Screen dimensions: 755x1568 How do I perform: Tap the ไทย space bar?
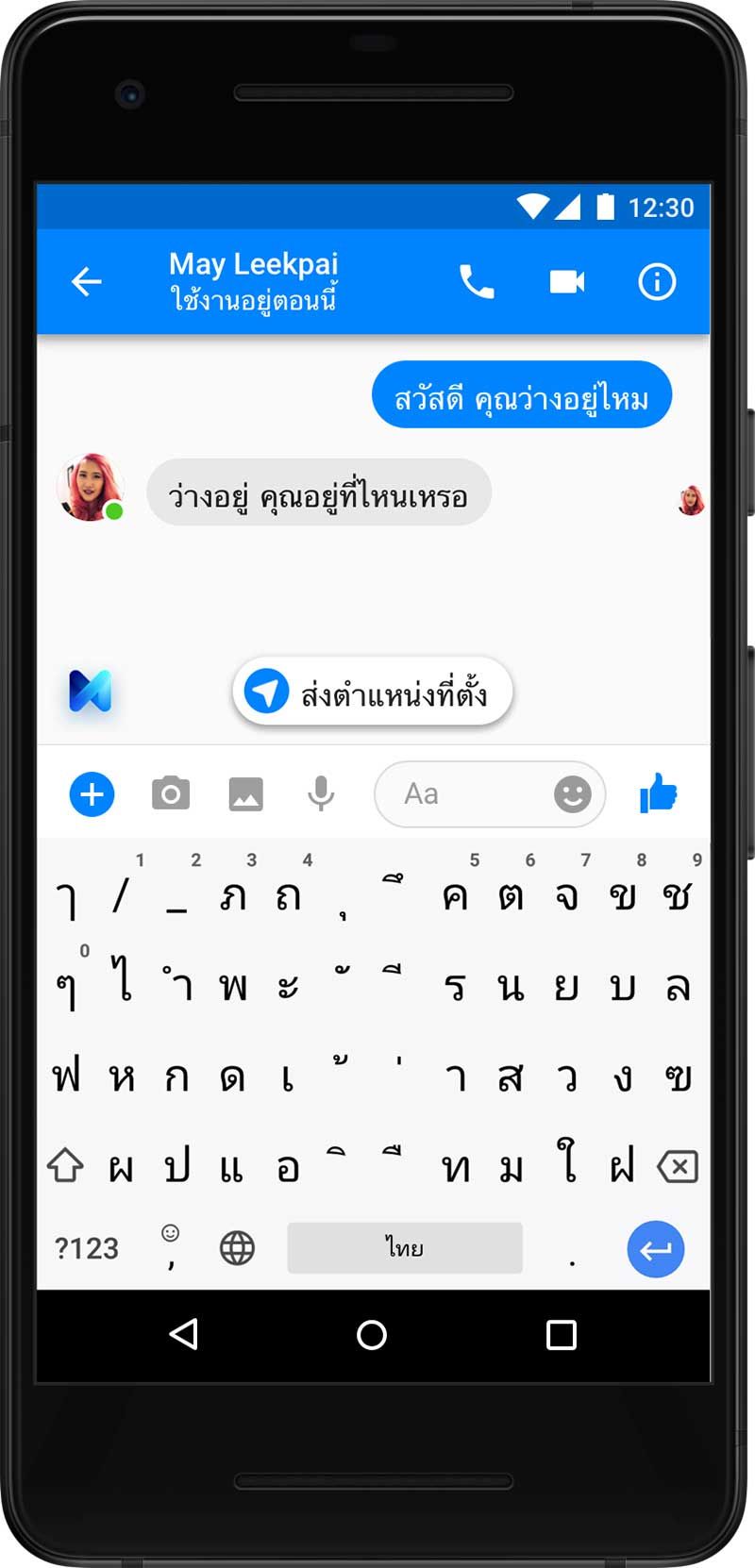[404, 1248]
